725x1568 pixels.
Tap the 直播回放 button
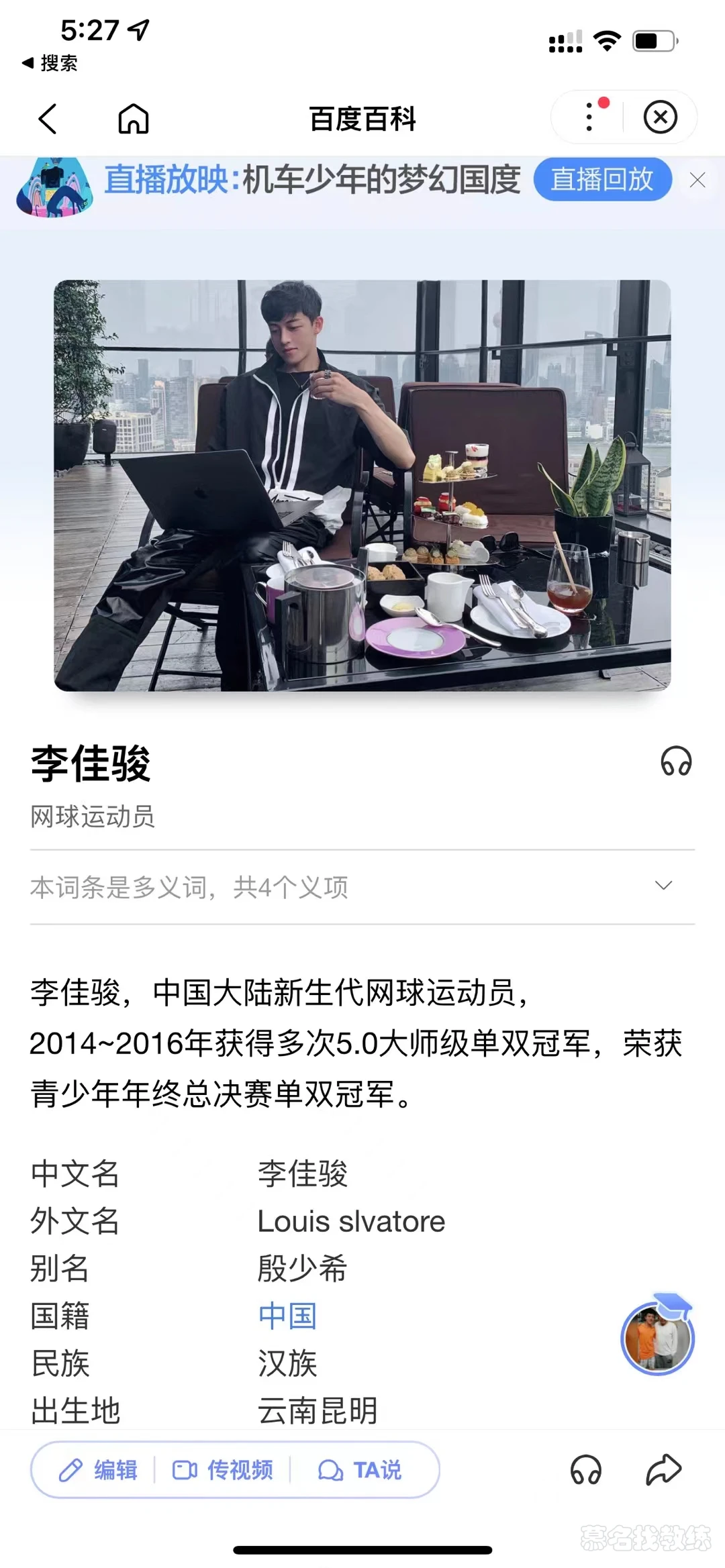(x=602, y=179)
